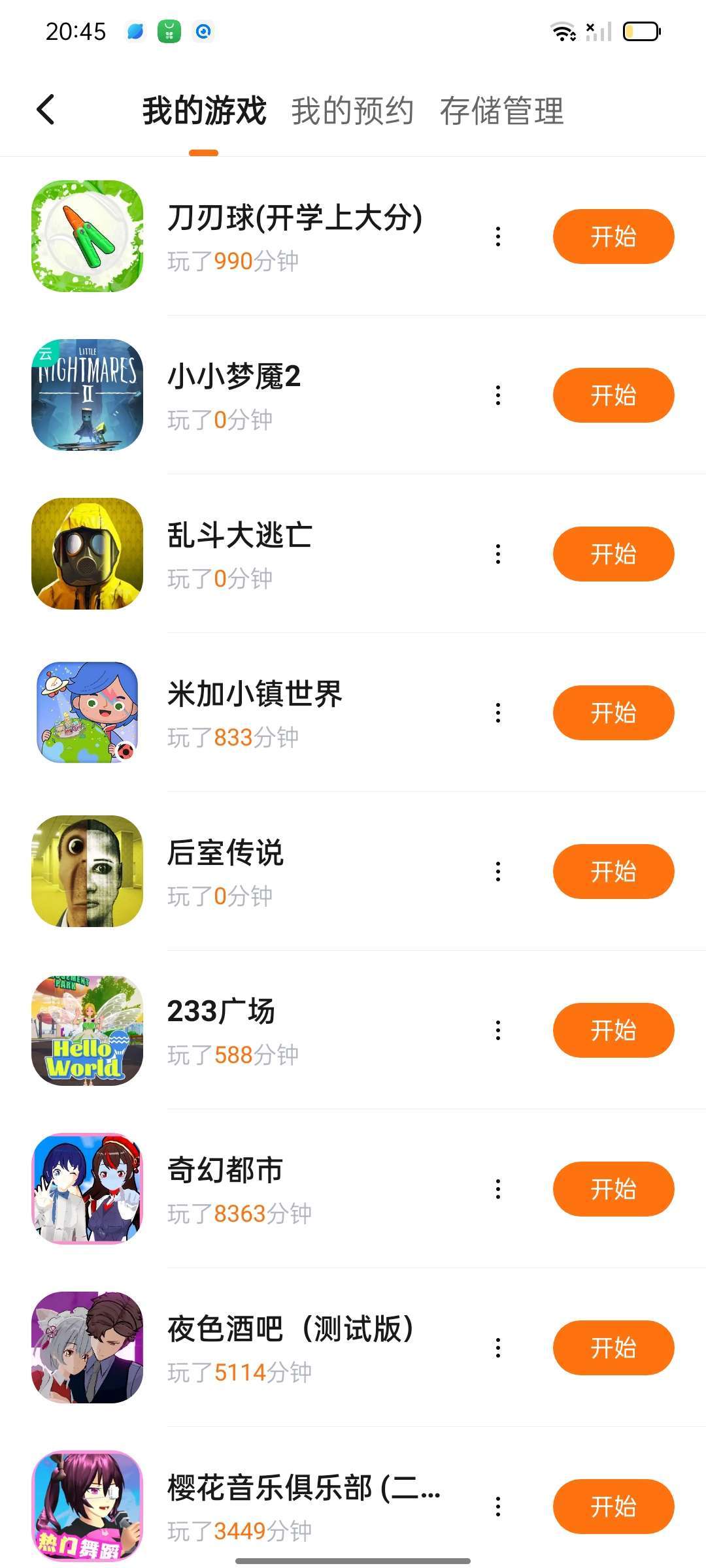Start the game 奇幻都市
Viewport: 706px width, 1568px height.
pos(613,1189)
